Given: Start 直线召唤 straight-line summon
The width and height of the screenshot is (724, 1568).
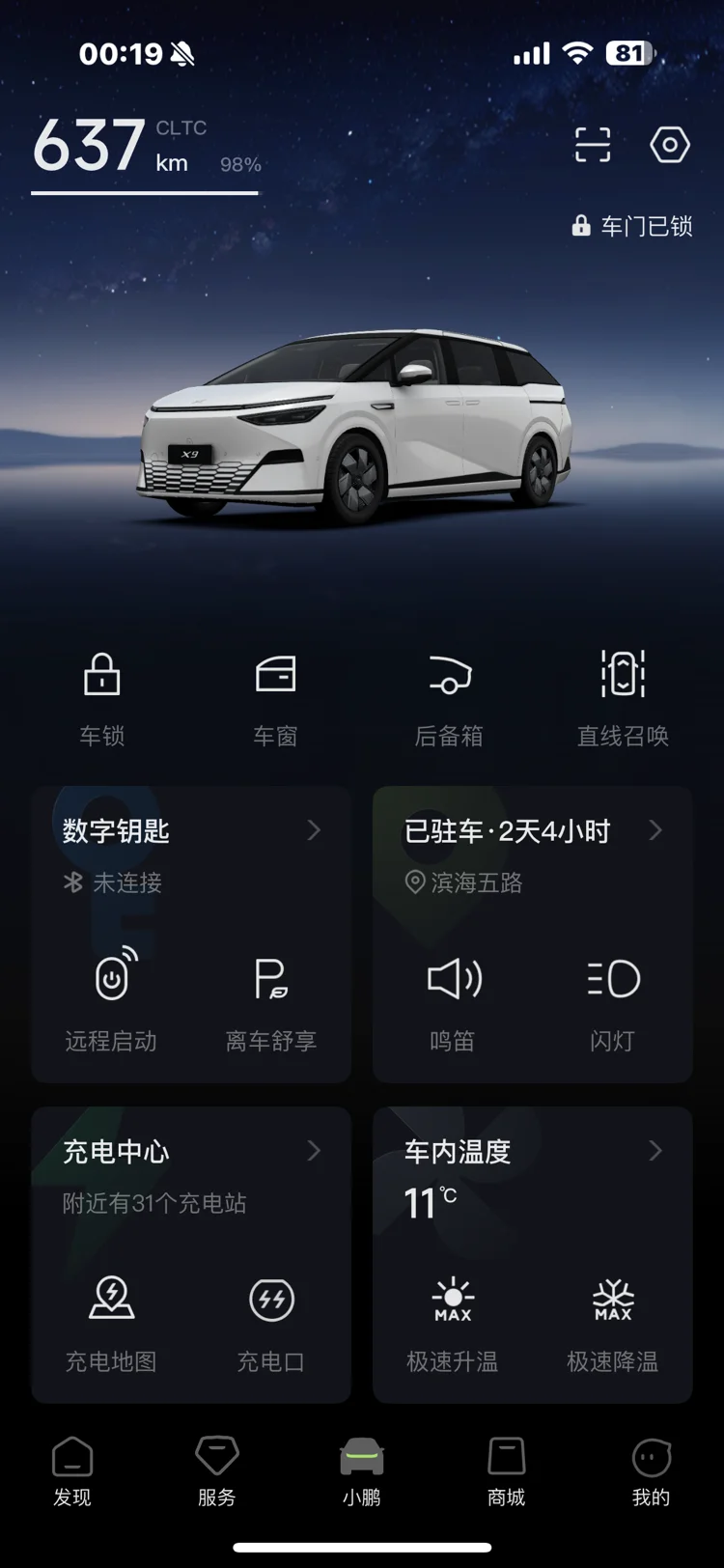Looking at the screenshot, I should click(x=623, y=697).
